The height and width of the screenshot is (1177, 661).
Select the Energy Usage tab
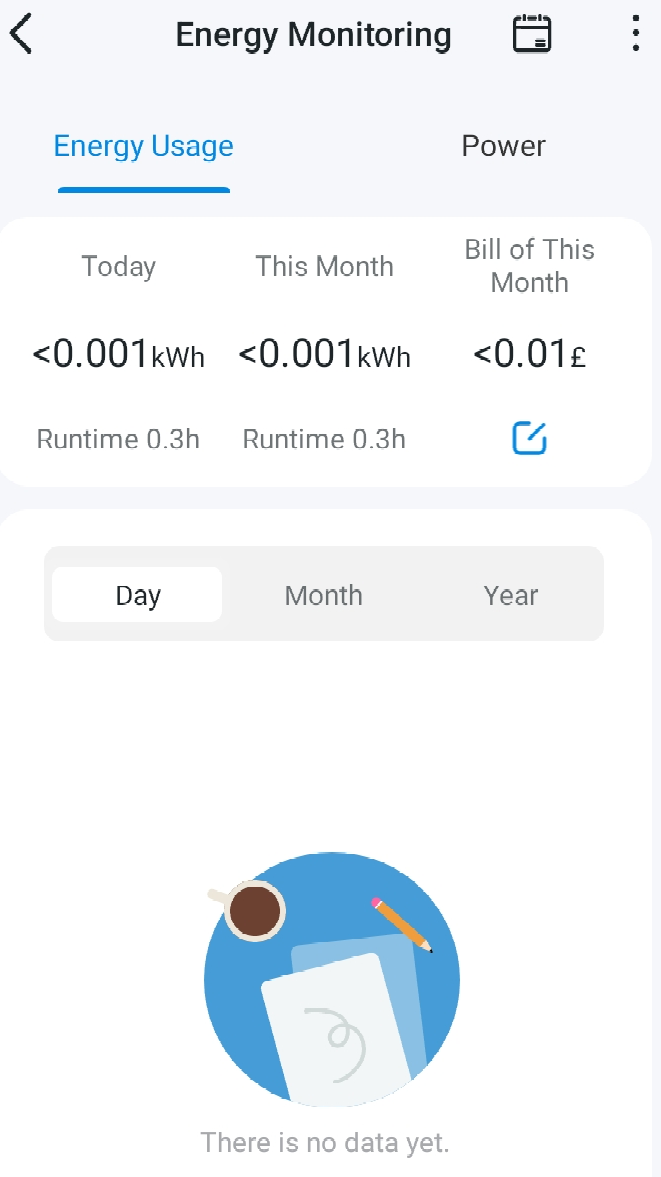[143, 147]
